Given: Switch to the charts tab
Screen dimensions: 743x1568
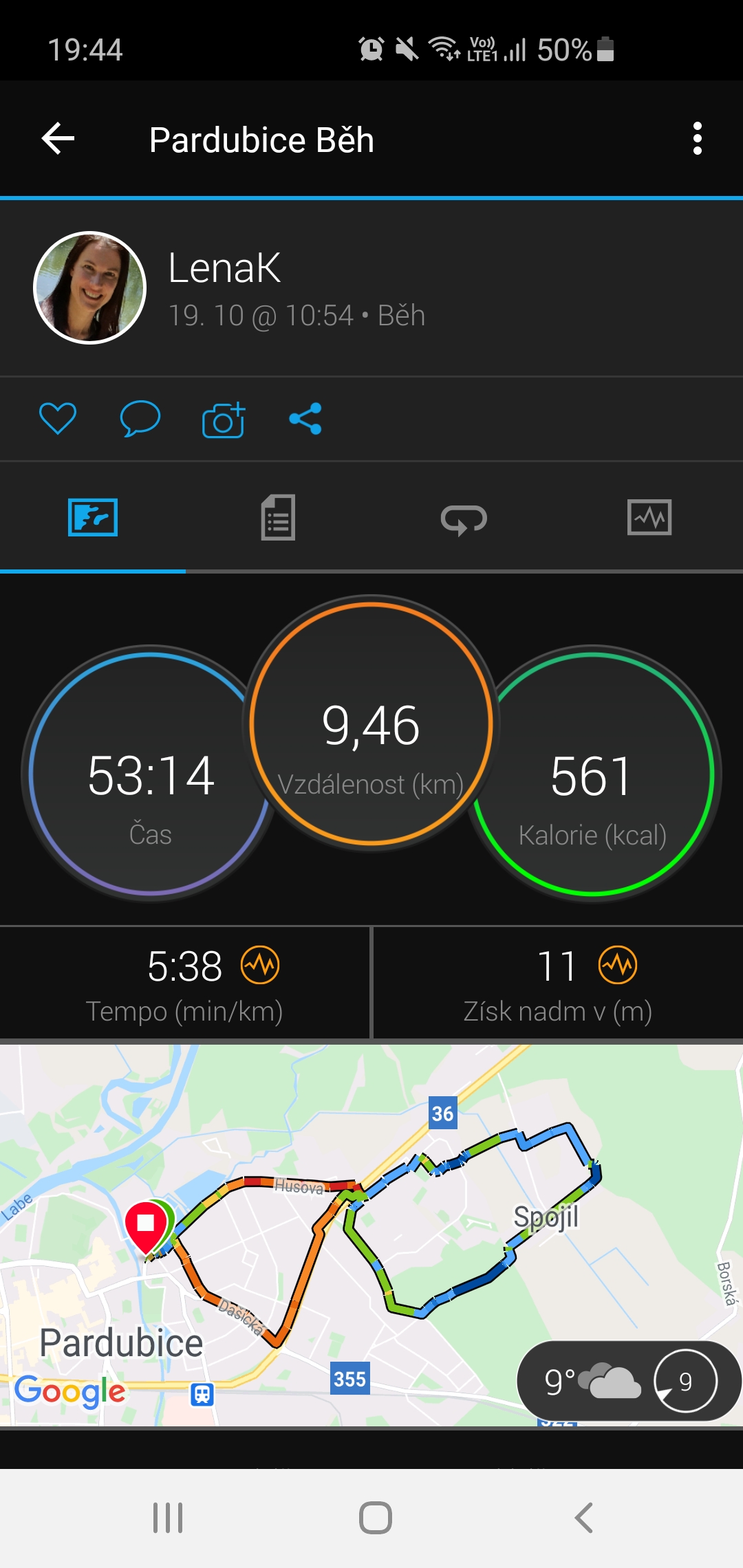Looking at the screenshot, I should tap(649, 517).
